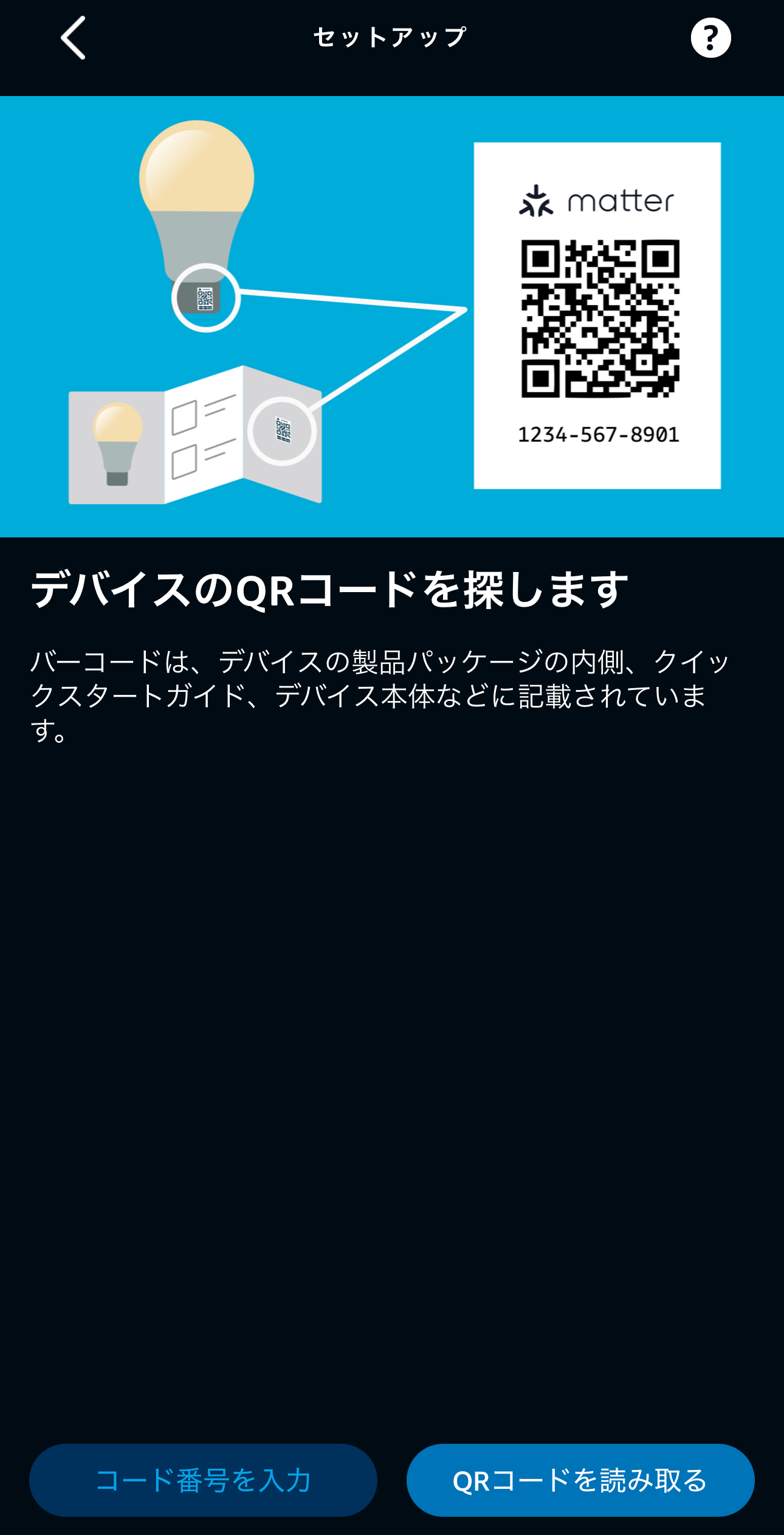Open the help question mark icon
This screenshot has height=1535, width=784.
pyautogui.click(x=710, y=38)
